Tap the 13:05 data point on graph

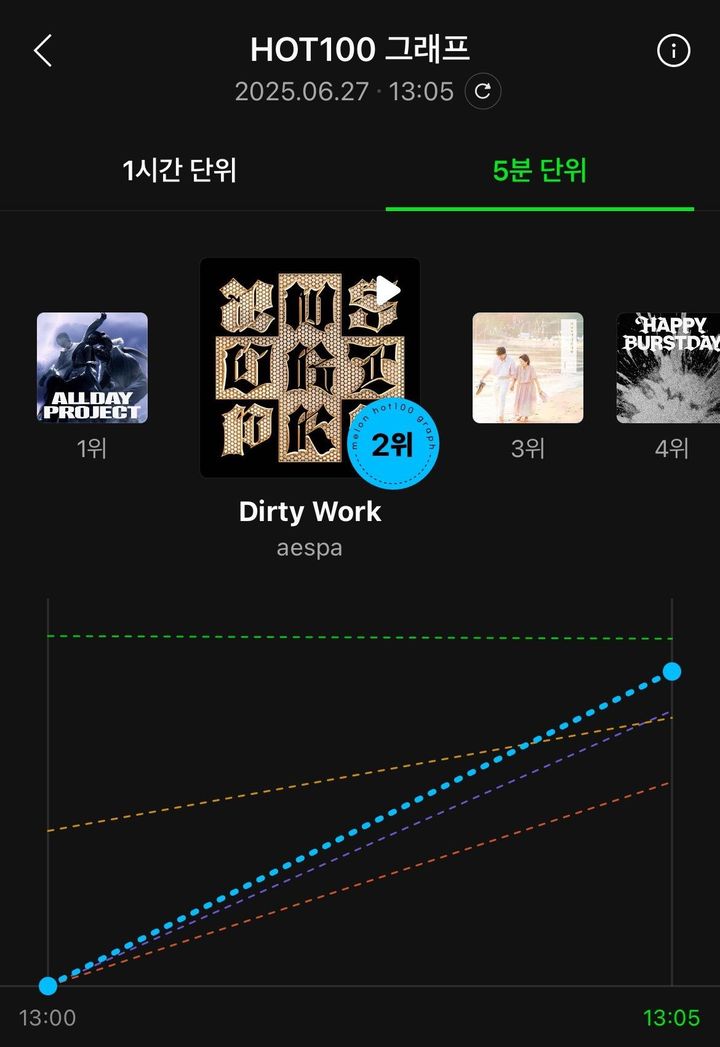click(x=672, y=671)
